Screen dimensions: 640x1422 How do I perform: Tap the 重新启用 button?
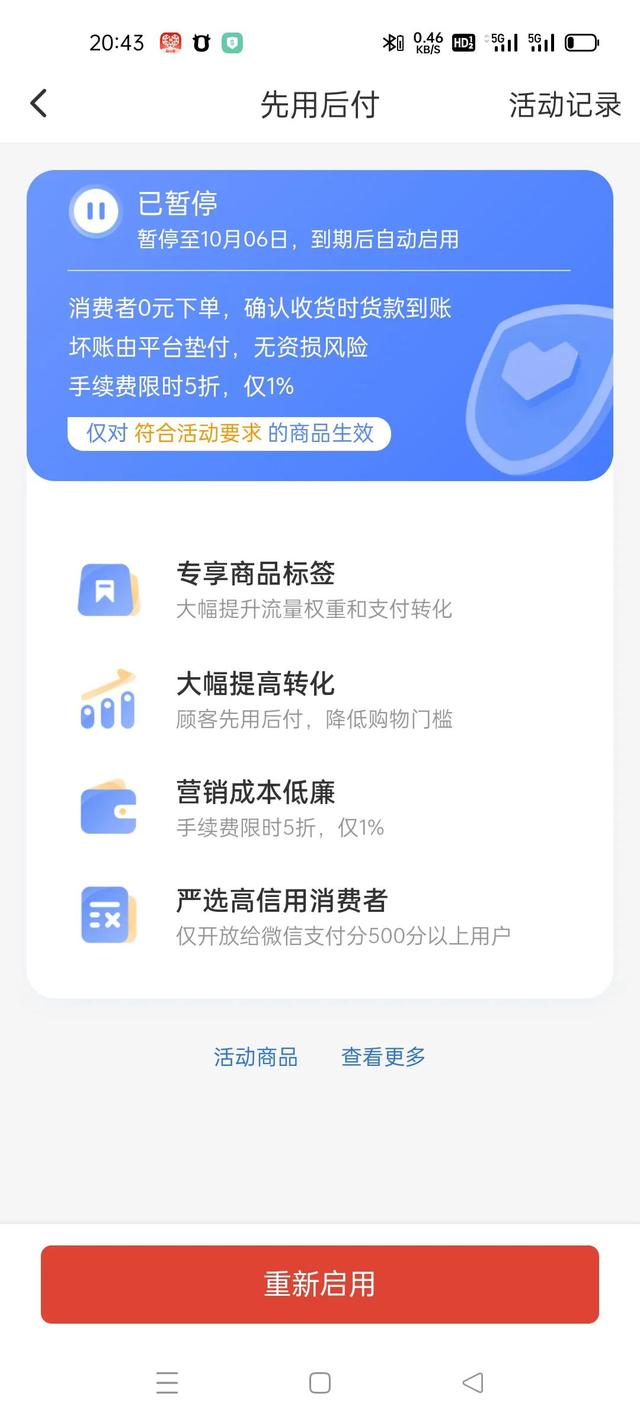pyautogui.click(x=320, y=1284)
